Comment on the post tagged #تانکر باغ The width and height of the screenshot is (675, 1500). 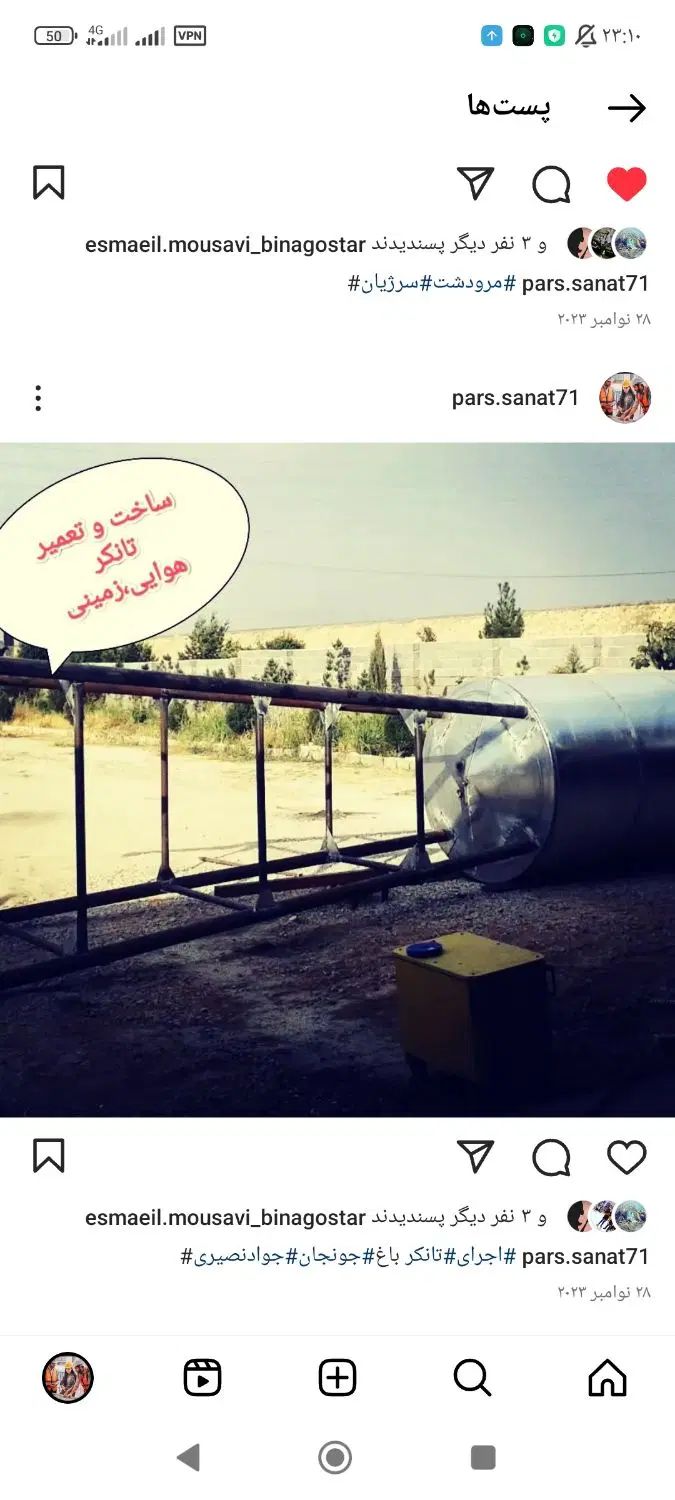click(551, 1157)
